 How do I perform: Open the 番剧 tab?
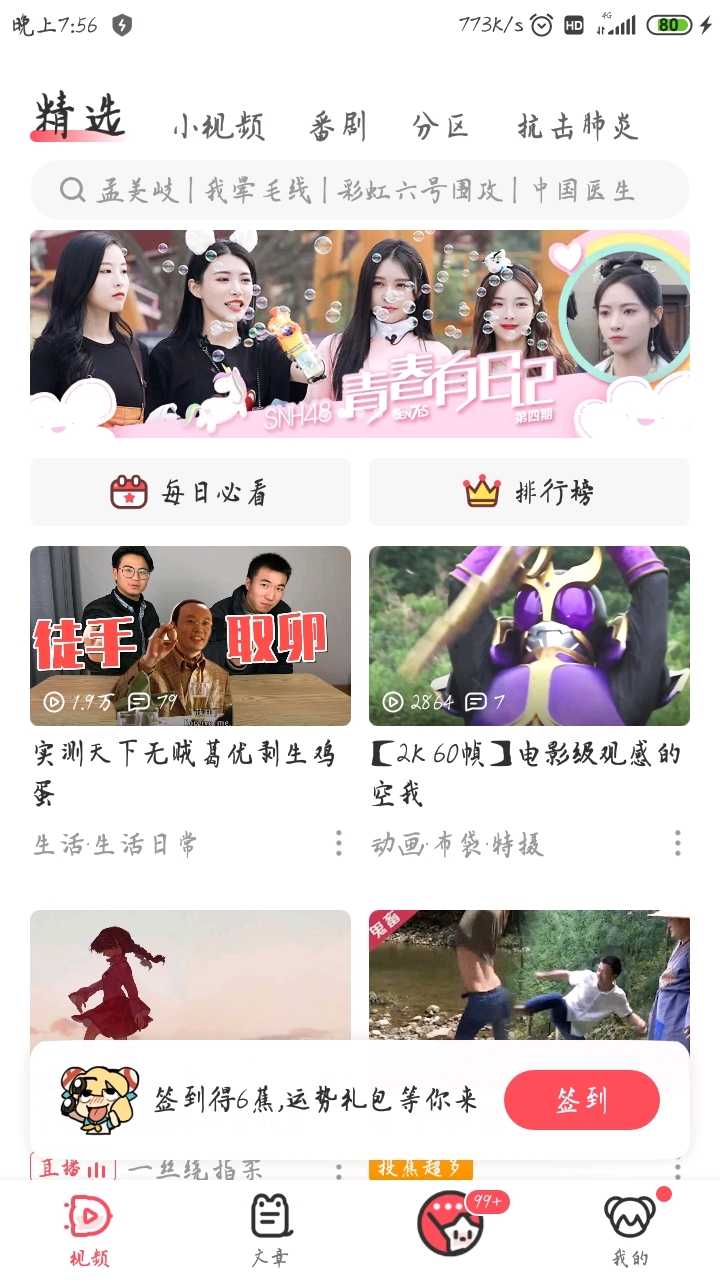click(x=338, y=127)
